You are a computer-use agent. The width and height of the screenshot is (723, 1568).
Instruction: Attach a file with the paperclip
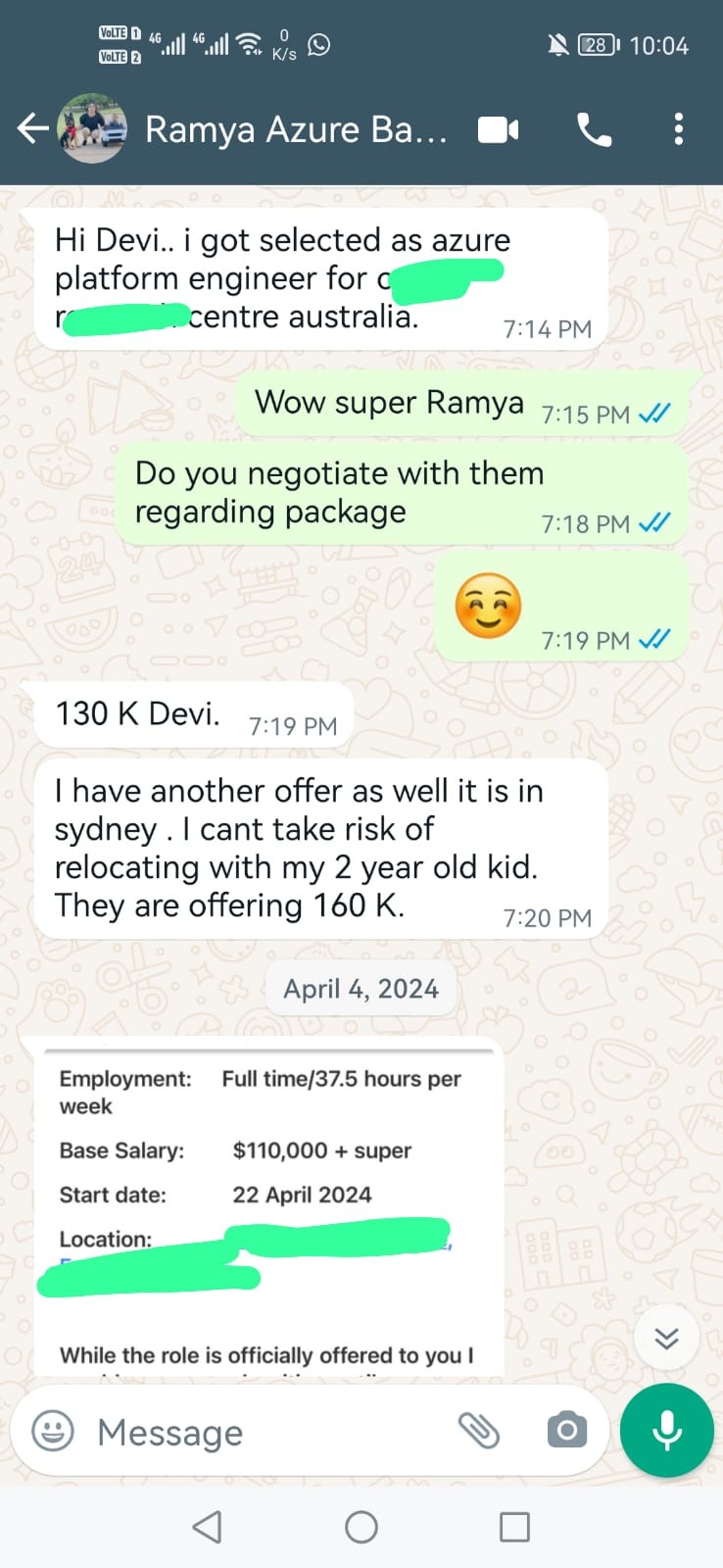pos(479,1431)
